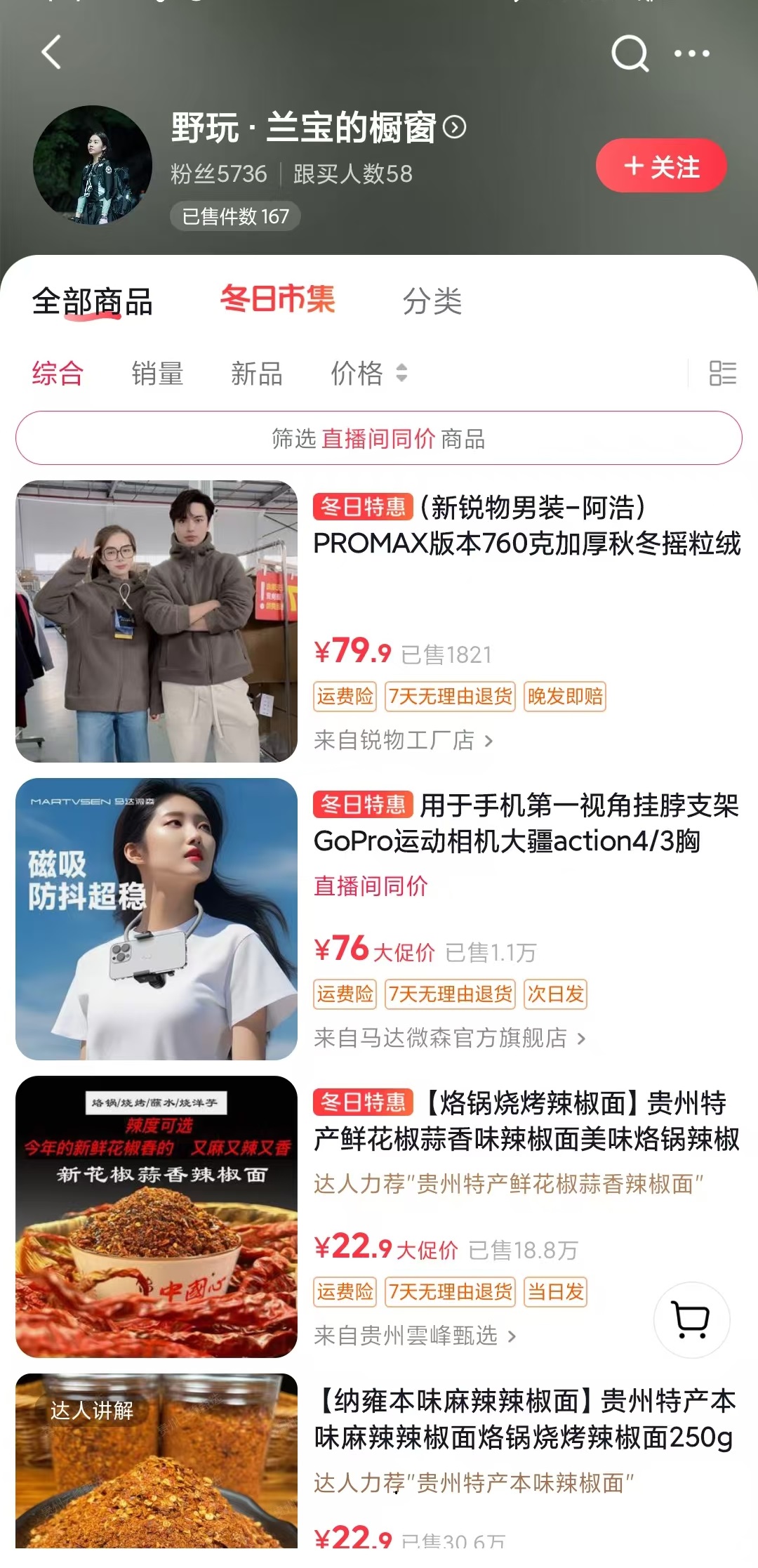This screenshot has width=758, height=1568.
Task: Filter 直播间同价 products
Action: 379,439
